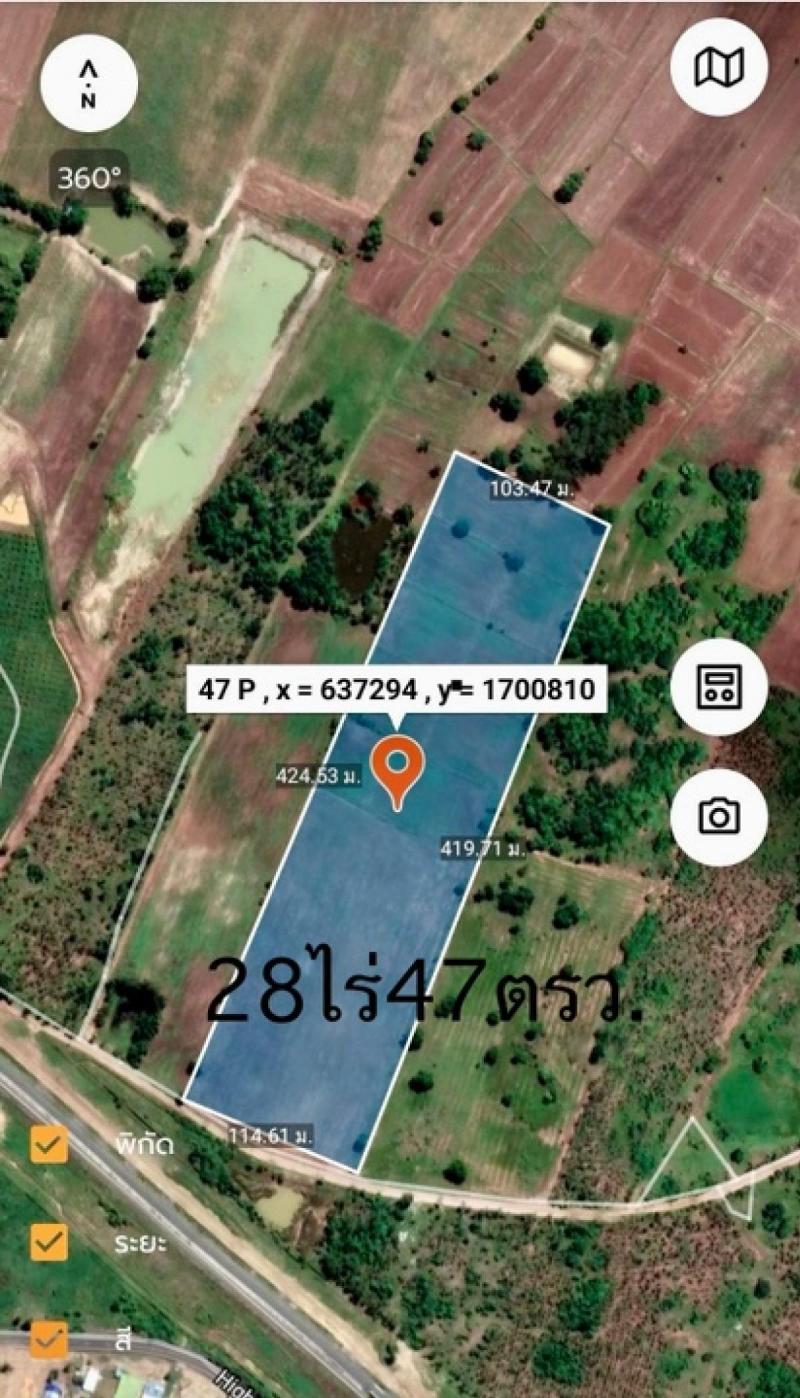This screenshot has height=1398, width=800.
Task: Open the map layers button
Action: pos(718,68)
